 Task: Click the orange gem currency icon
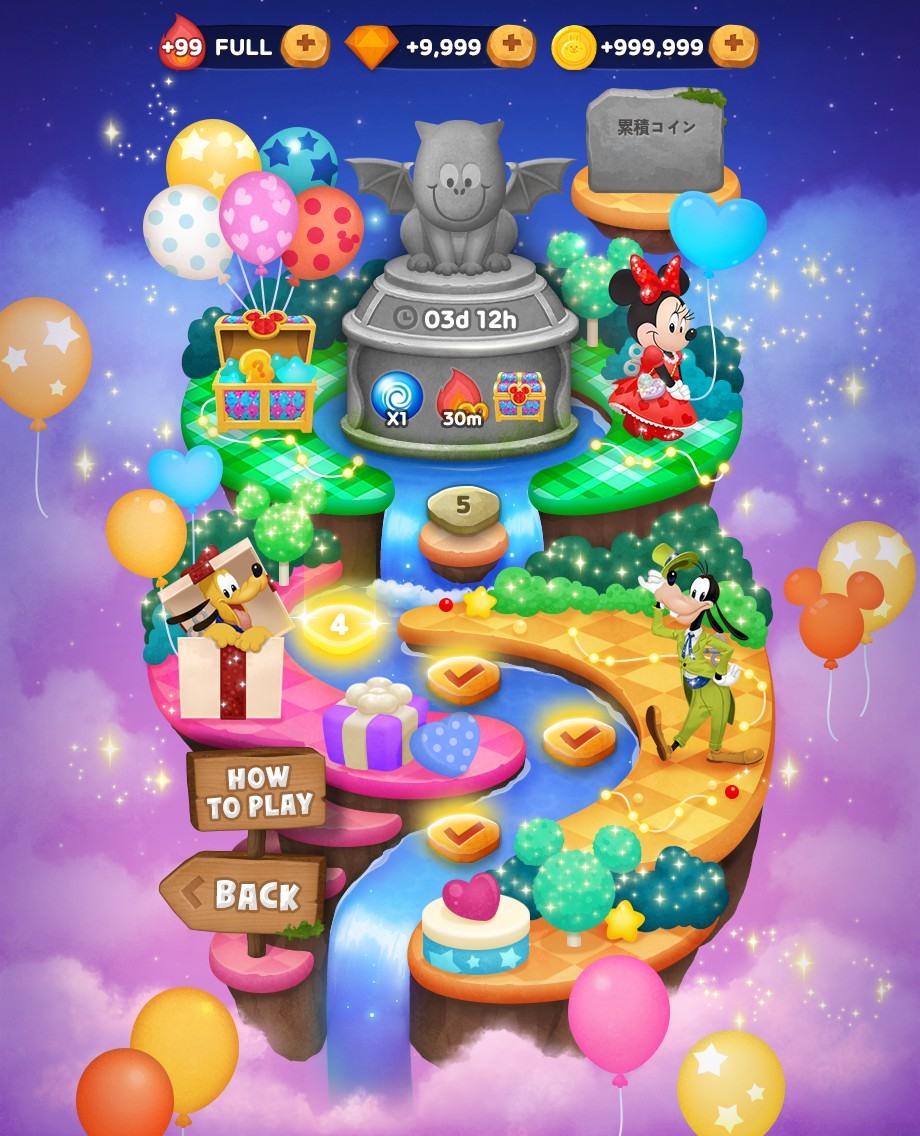click(370, 46)
